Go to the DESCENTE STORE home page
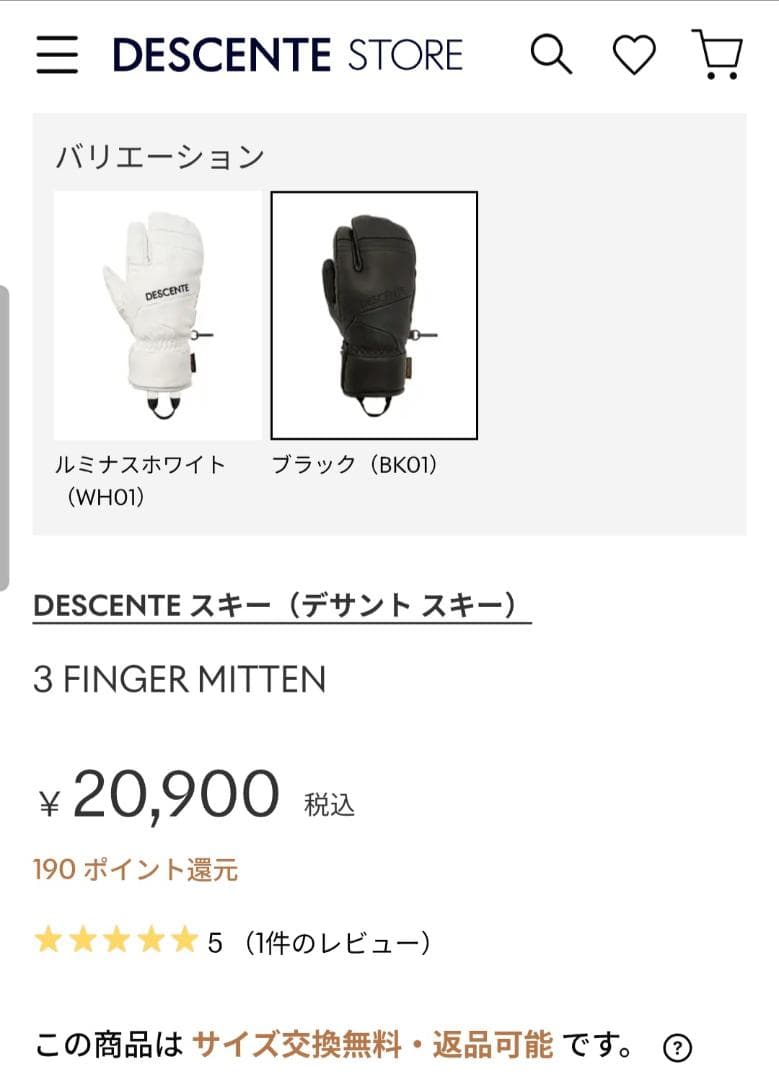This screenshot has height=1080, width=779. (288, 54)
